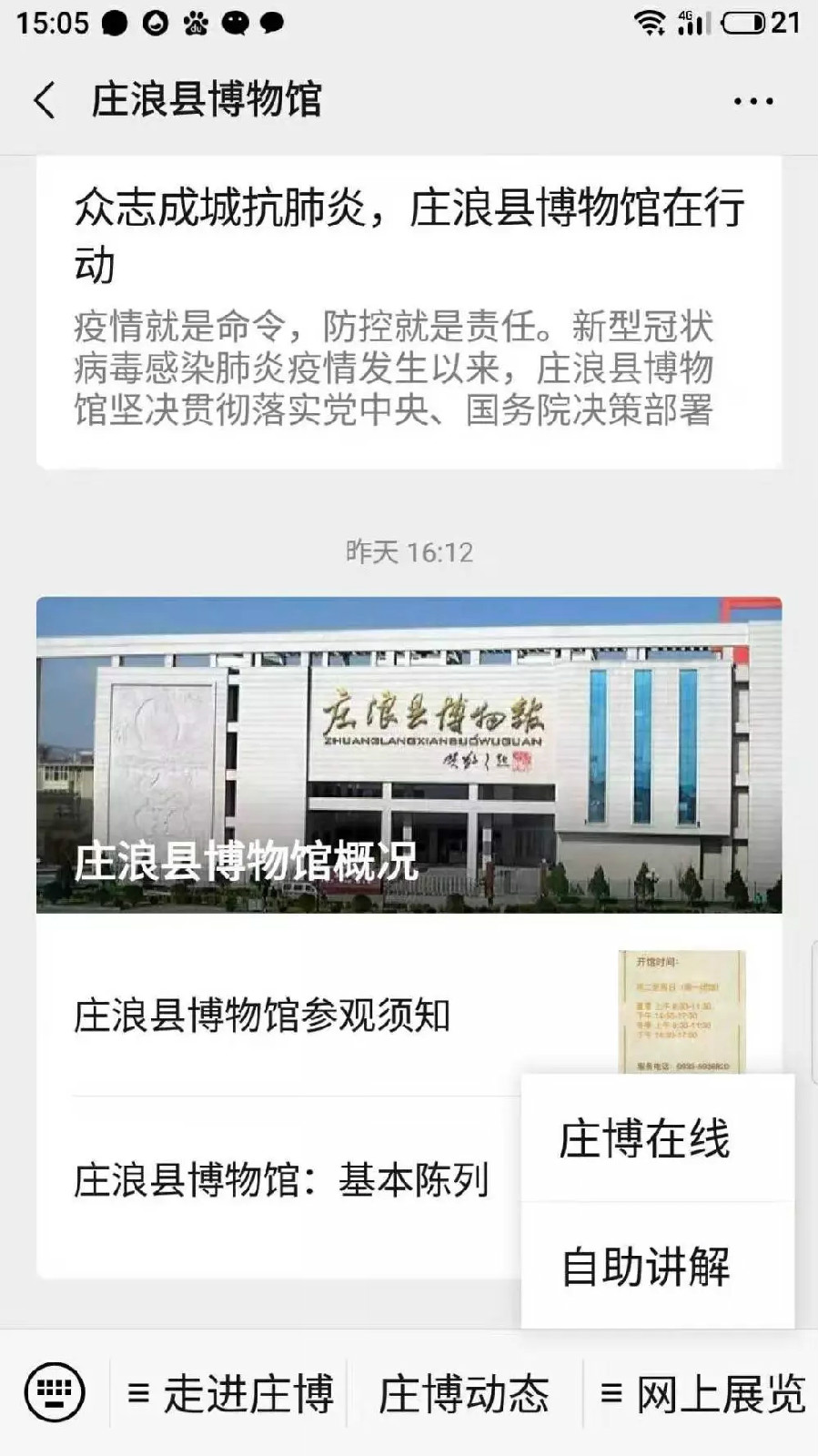818x1456 pixels.
Task: Toggle the 网上展览 menu
Action: click(x=702, y=1394)
